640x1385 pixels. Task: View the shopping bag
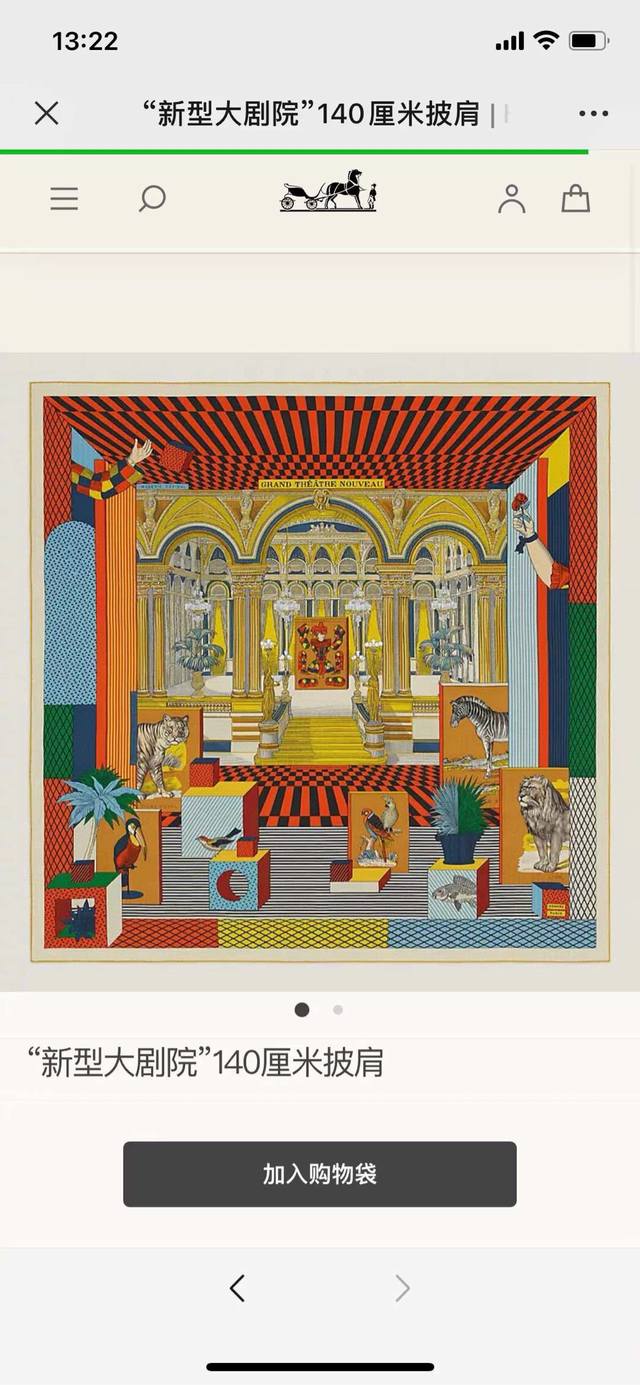tap(575, 198)
